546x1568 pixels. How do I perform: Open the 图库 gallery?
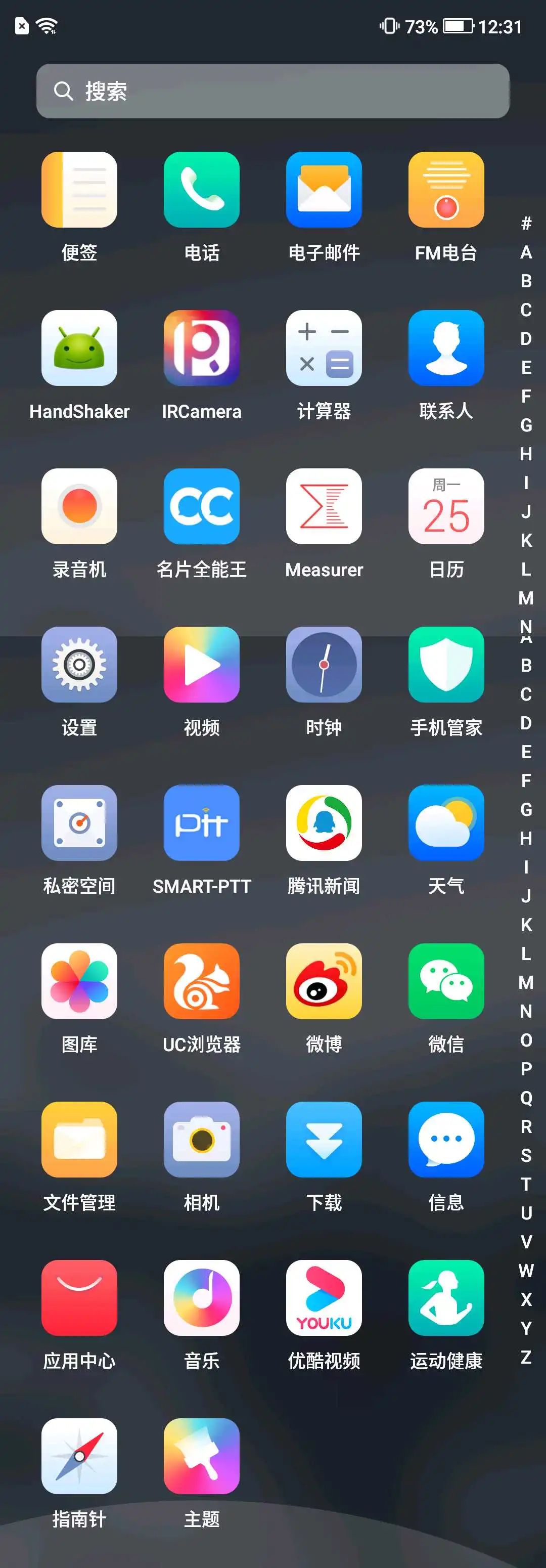79,981
